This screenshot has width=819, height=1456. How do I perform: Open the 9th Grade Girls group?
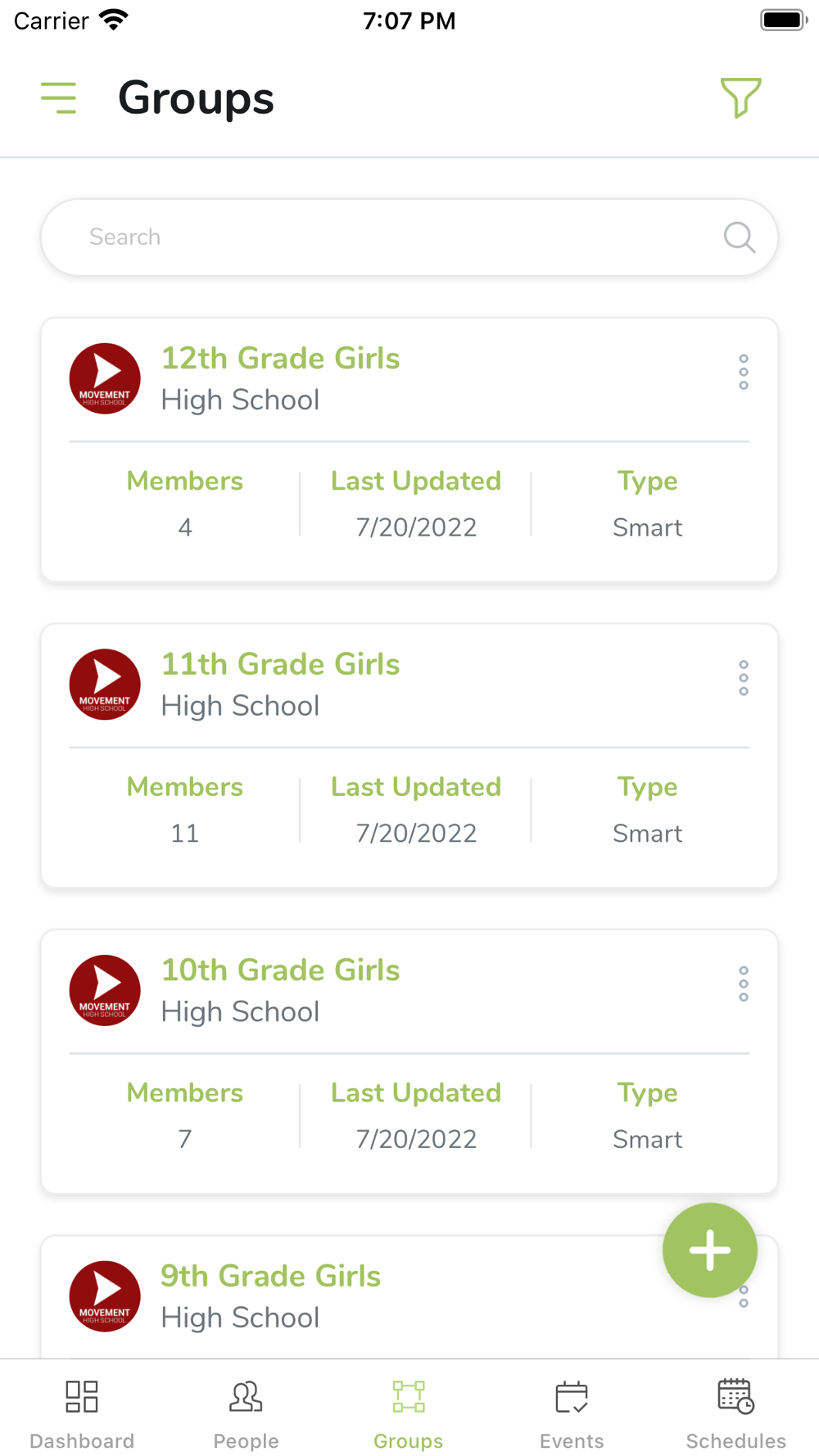(x=270, y=1276)
